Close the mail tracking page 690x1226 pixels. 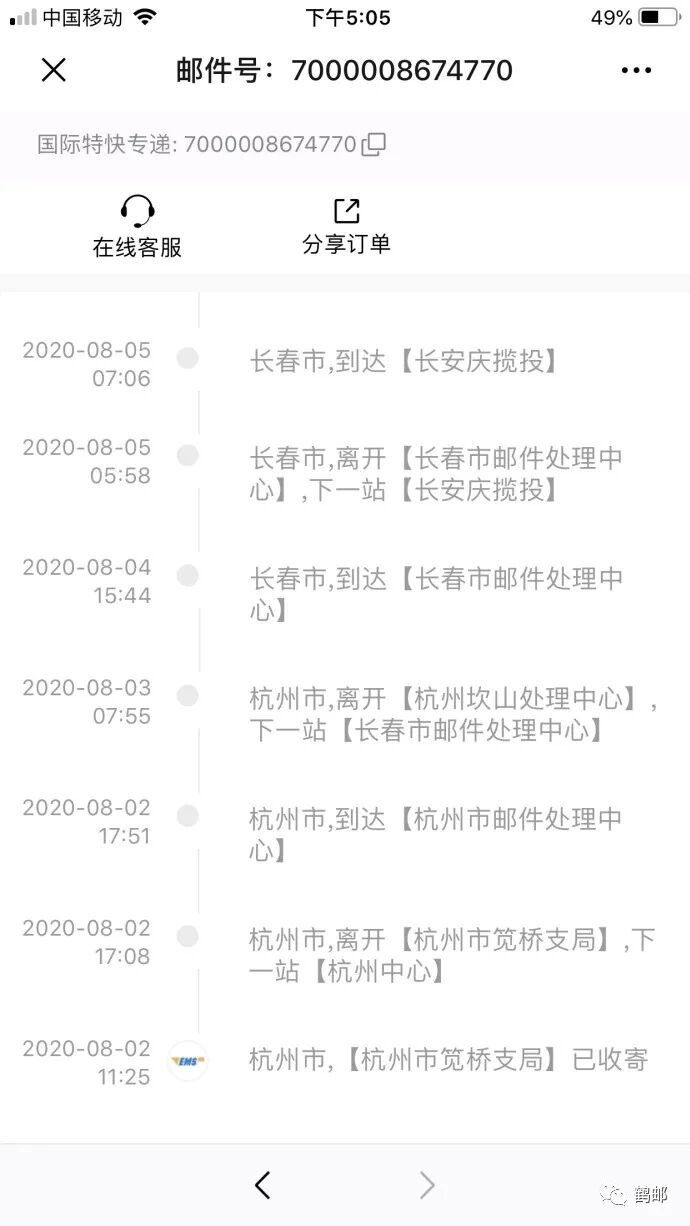[x=53, y=70]
